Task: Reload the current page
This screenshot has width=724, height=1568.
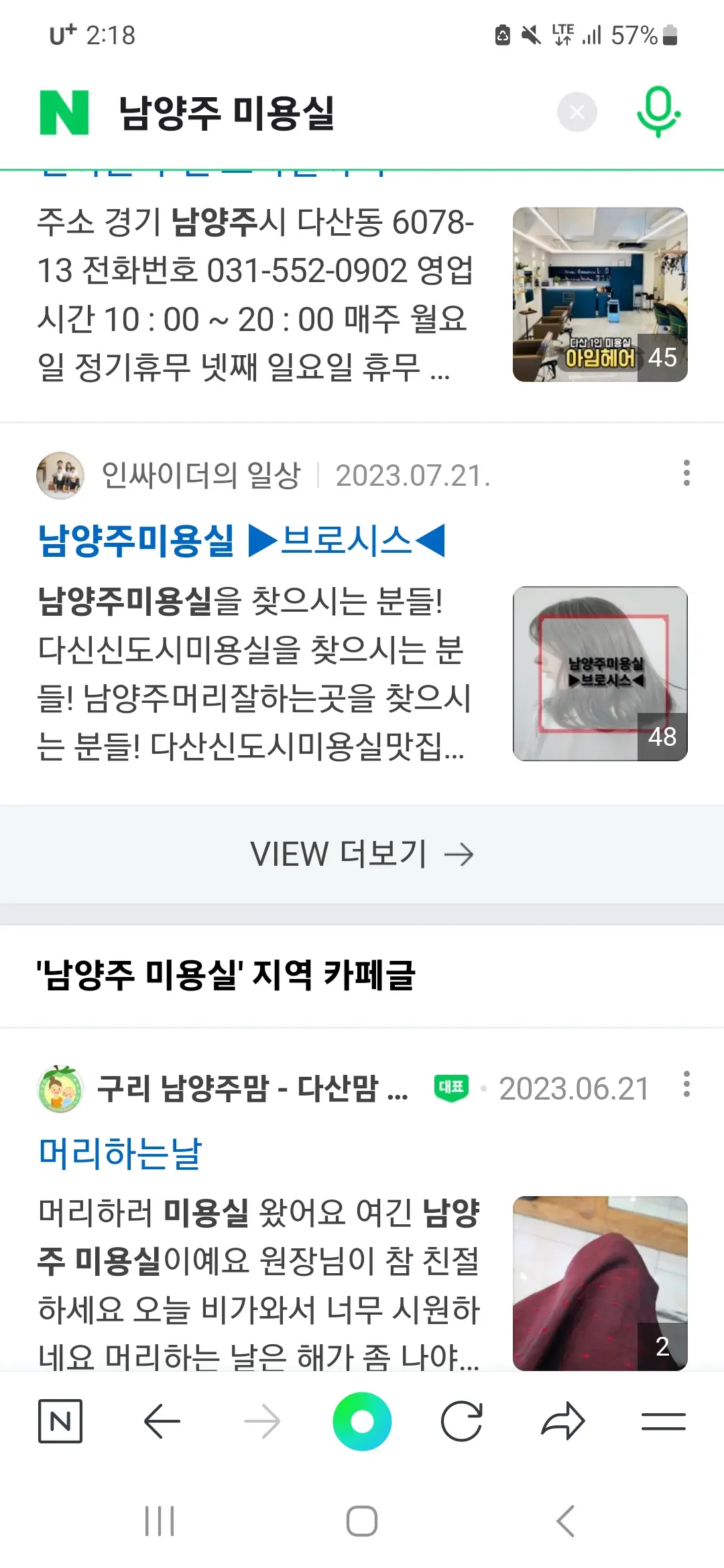Action: pos(462,1421)
